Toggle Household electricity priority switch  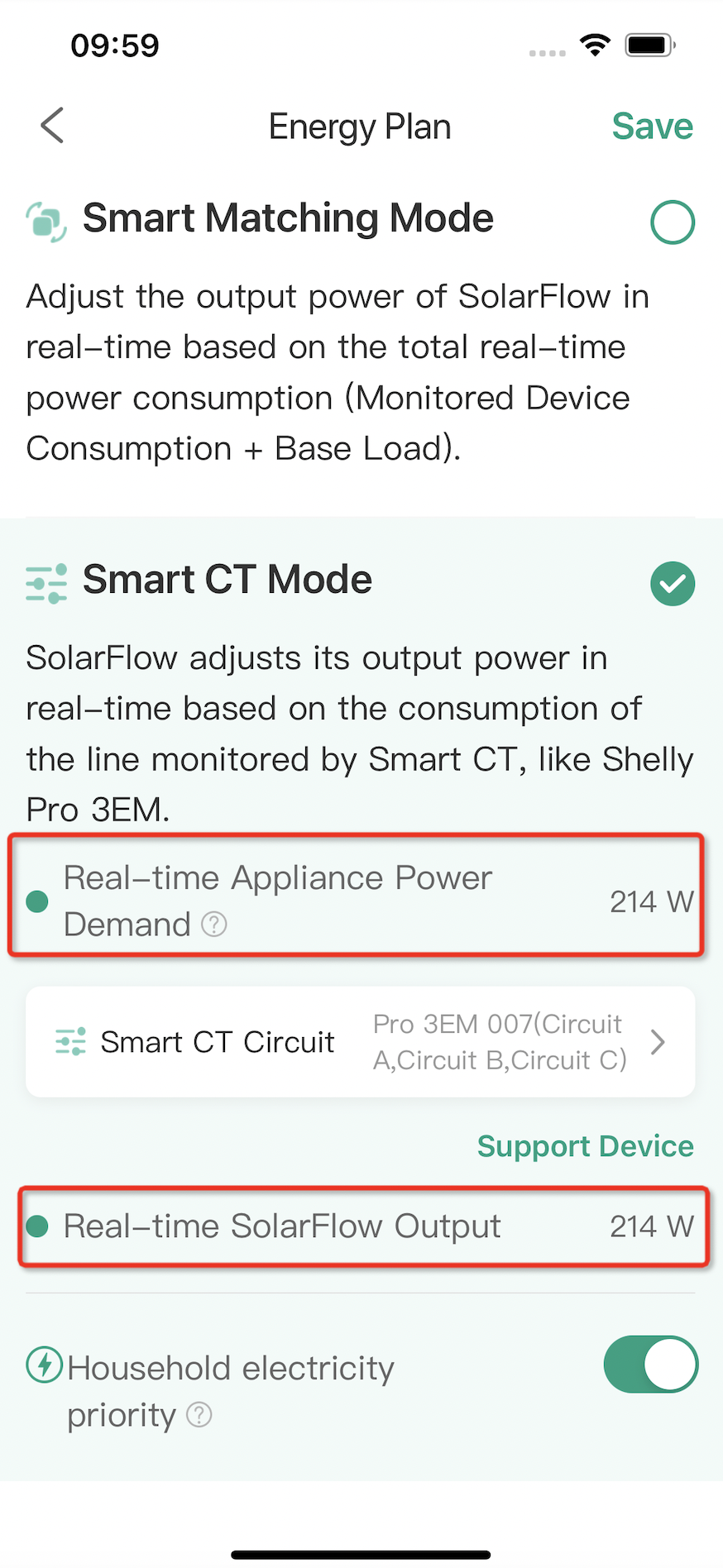click(651, 1365)
